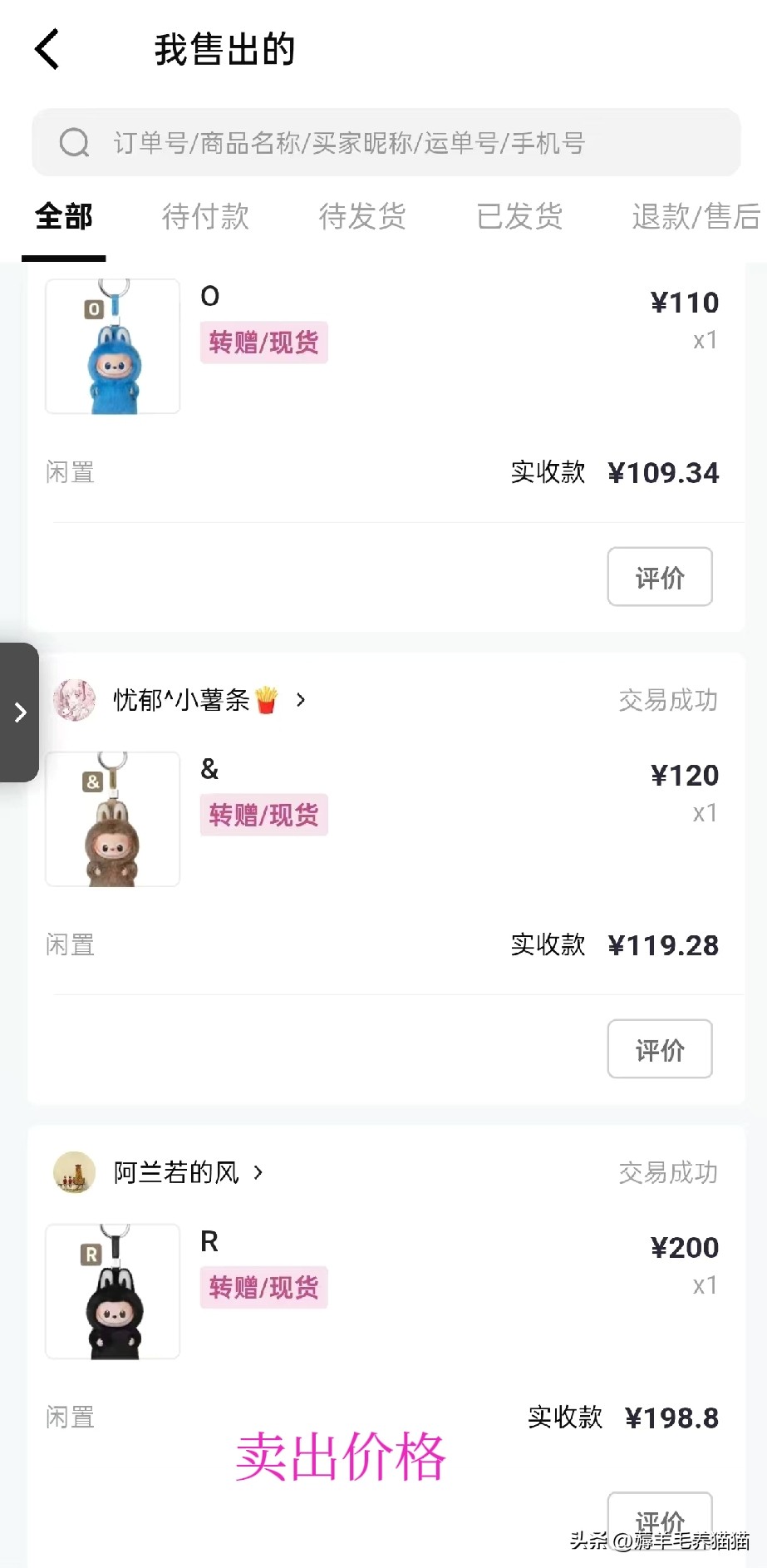Switch to the 待付款 tab
This screenshot has height=1568, width=767.
[x=205, y=217]
